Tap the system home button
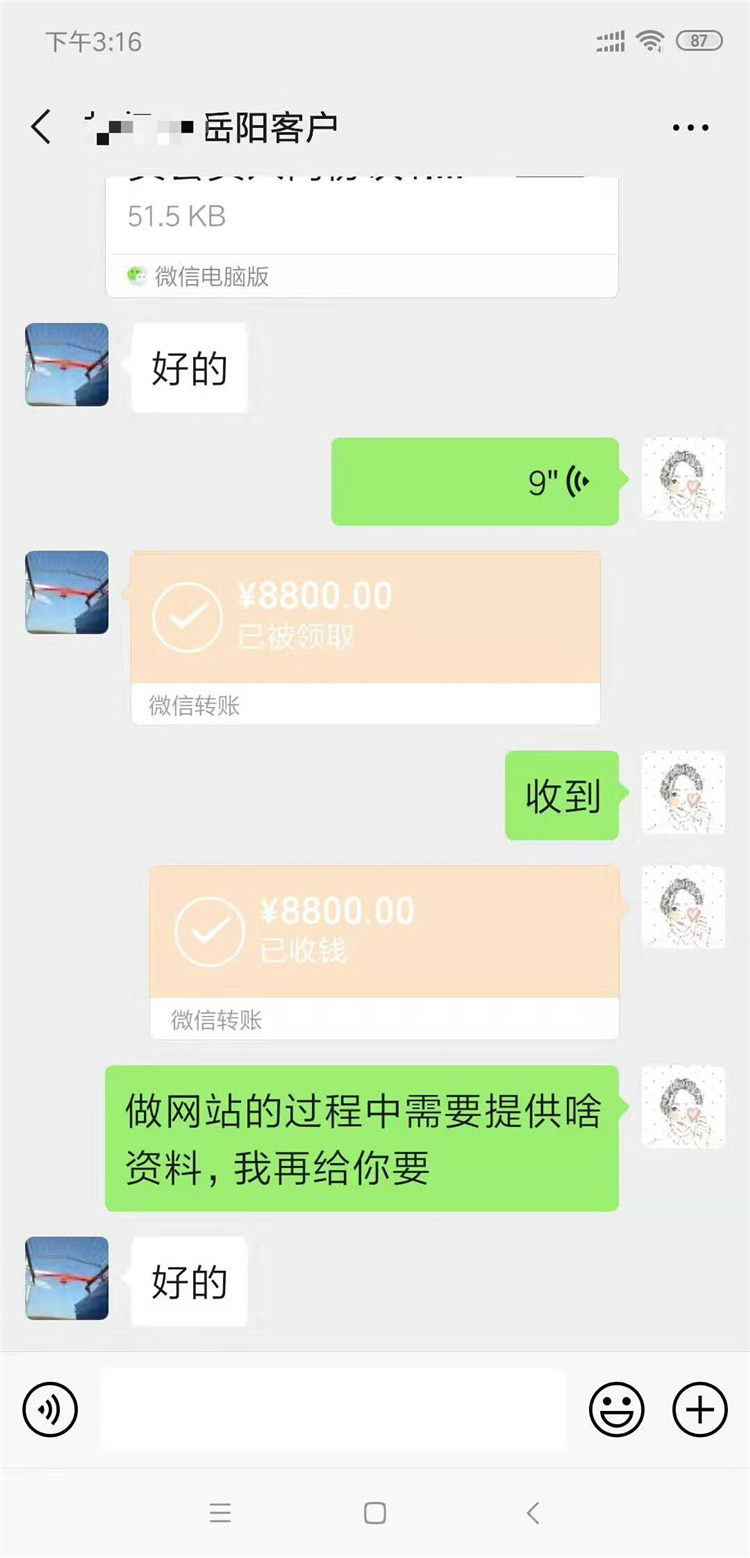This screenshot has height=1558, width=750. click(x=375, y=1513)
